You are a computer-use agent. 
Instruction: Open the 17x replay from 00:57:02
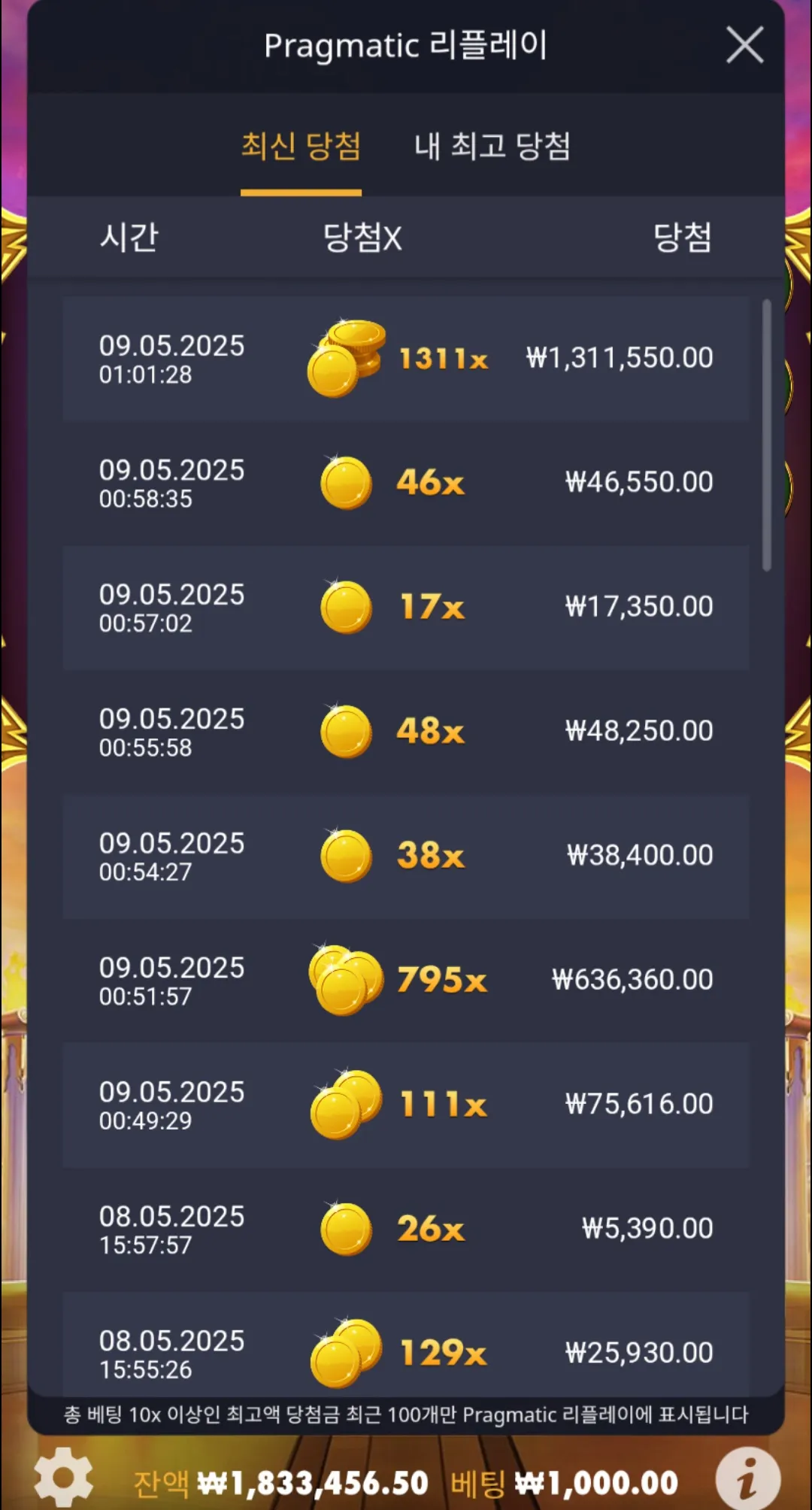(x=406, y=607)
